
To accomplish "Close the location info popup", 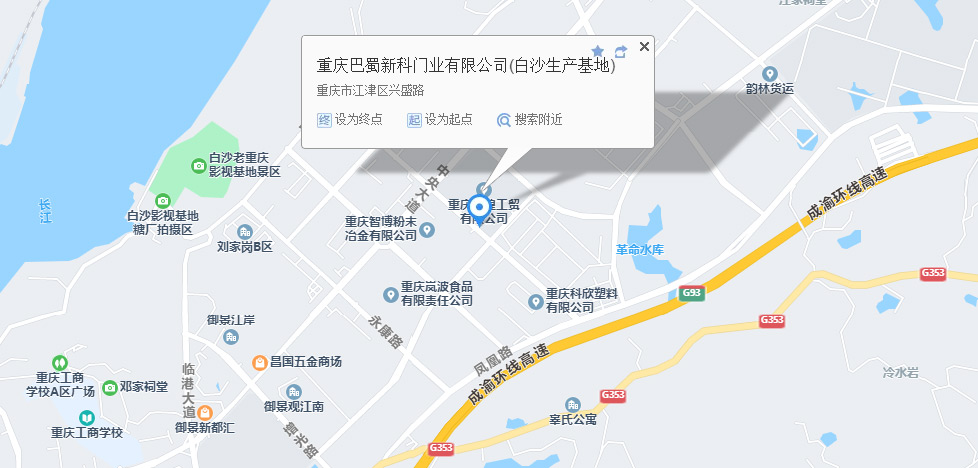I will [644, 46].
